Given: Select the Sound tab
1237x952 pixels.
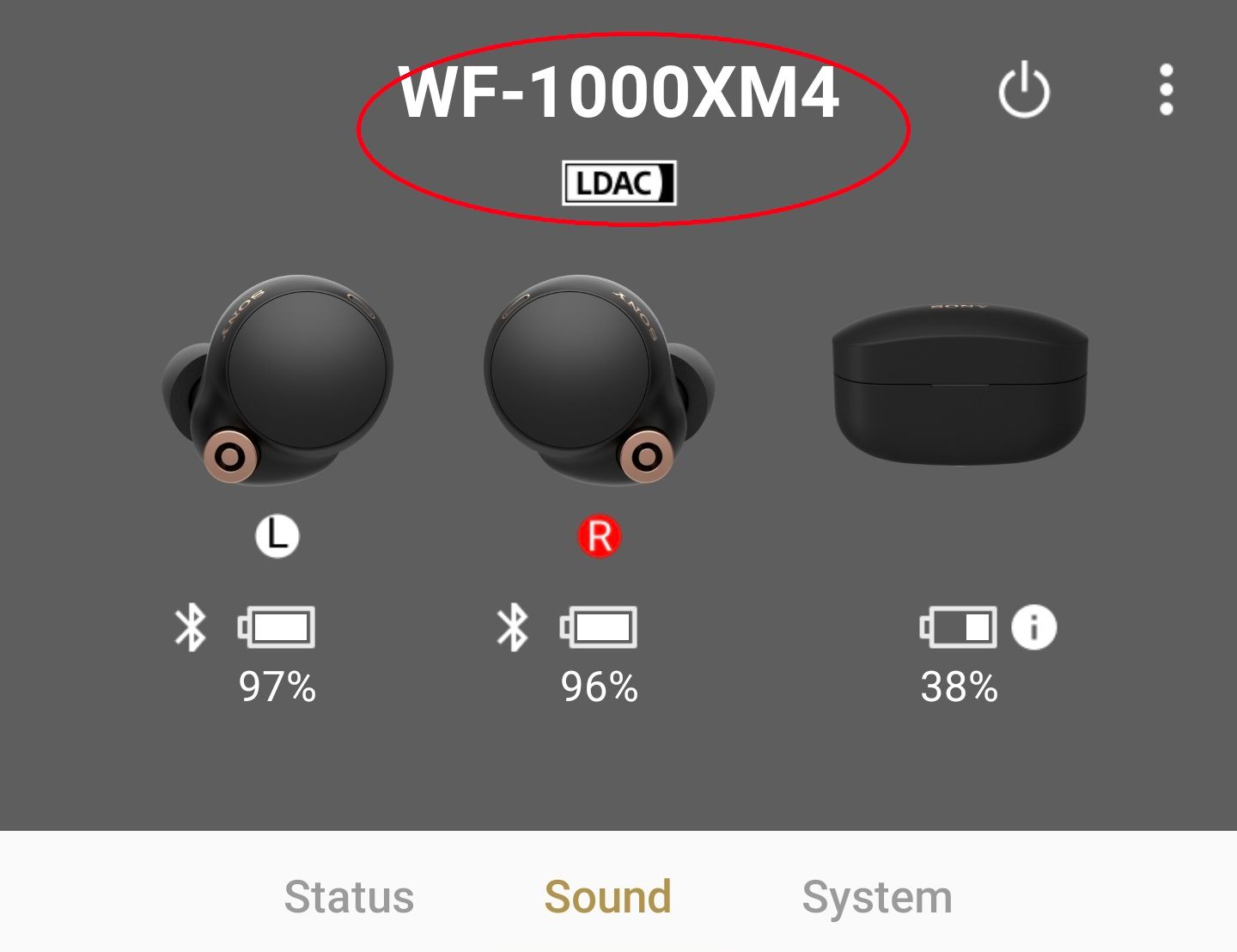Looking at the screenshot, I should [607, 897].
